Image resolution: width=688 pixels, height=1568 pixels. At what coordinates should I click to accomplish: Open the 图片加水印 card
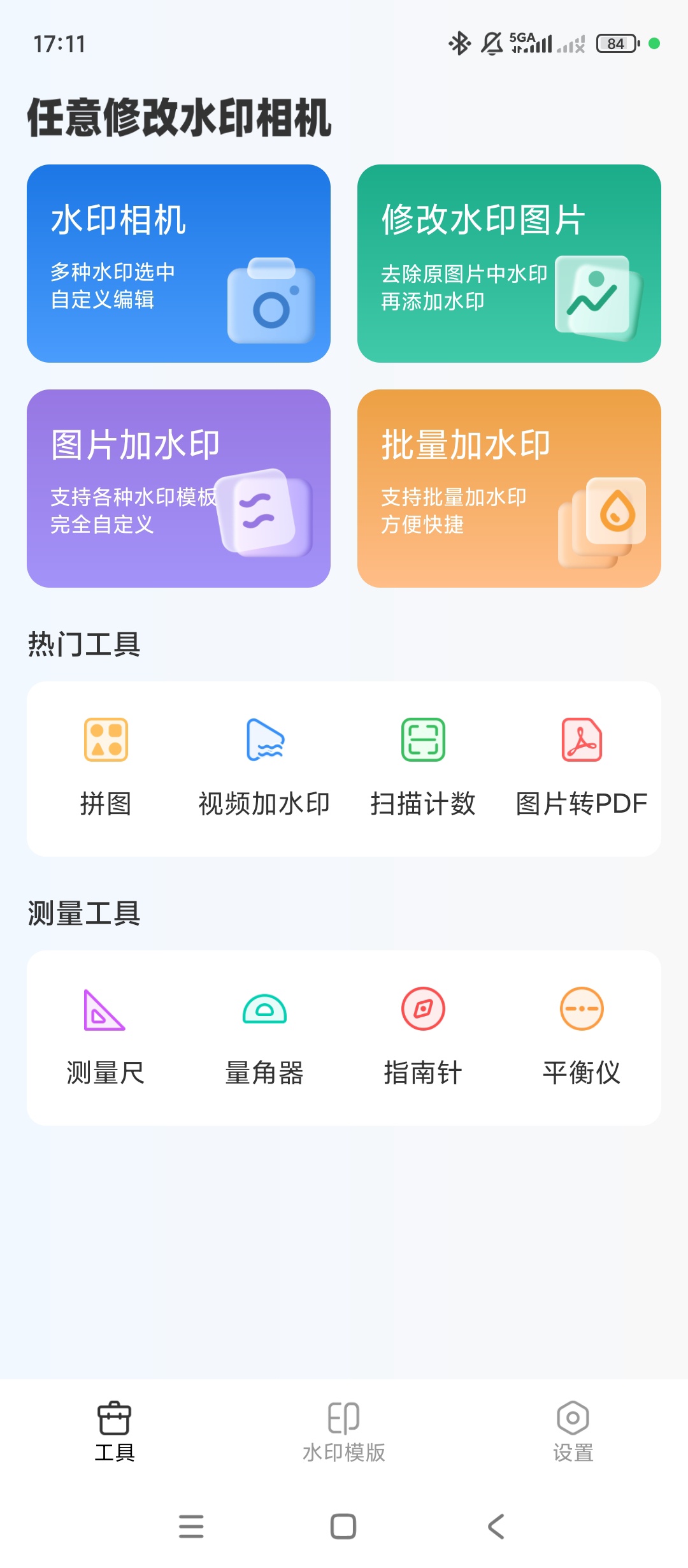[178, 488]
